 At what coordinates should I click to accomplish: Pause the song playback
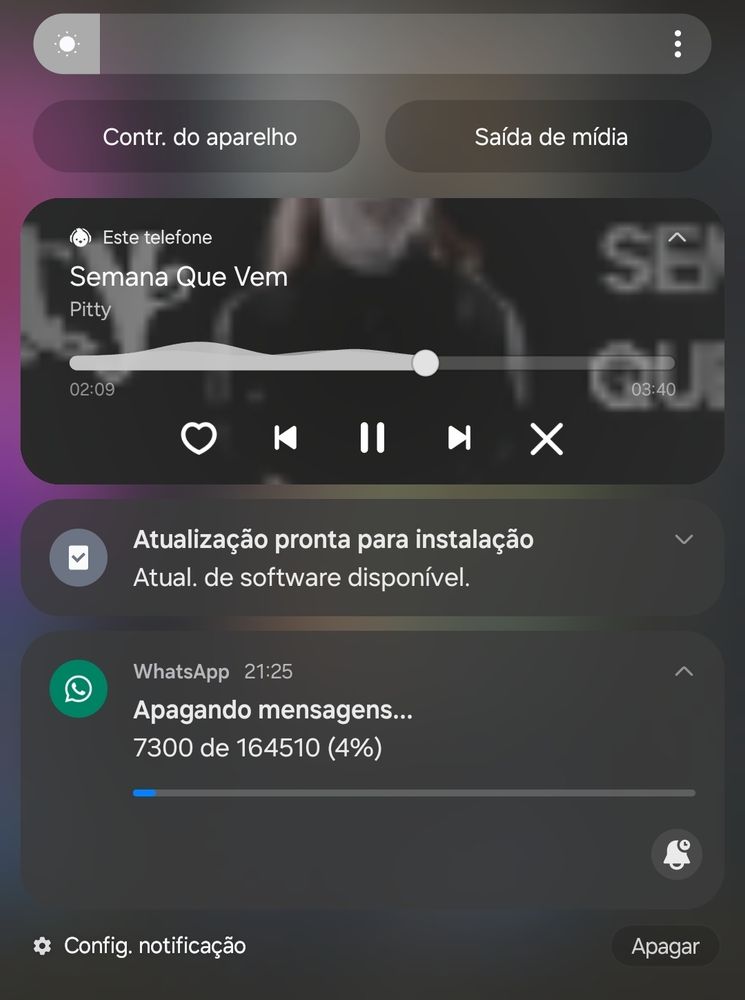(x=372, y=438)
